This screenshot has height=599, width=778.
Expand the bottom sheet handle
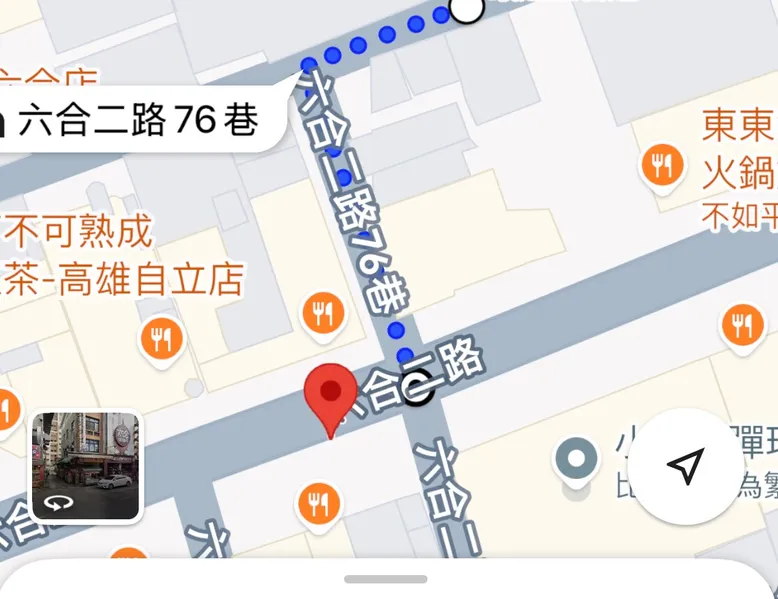pos(386,579)
